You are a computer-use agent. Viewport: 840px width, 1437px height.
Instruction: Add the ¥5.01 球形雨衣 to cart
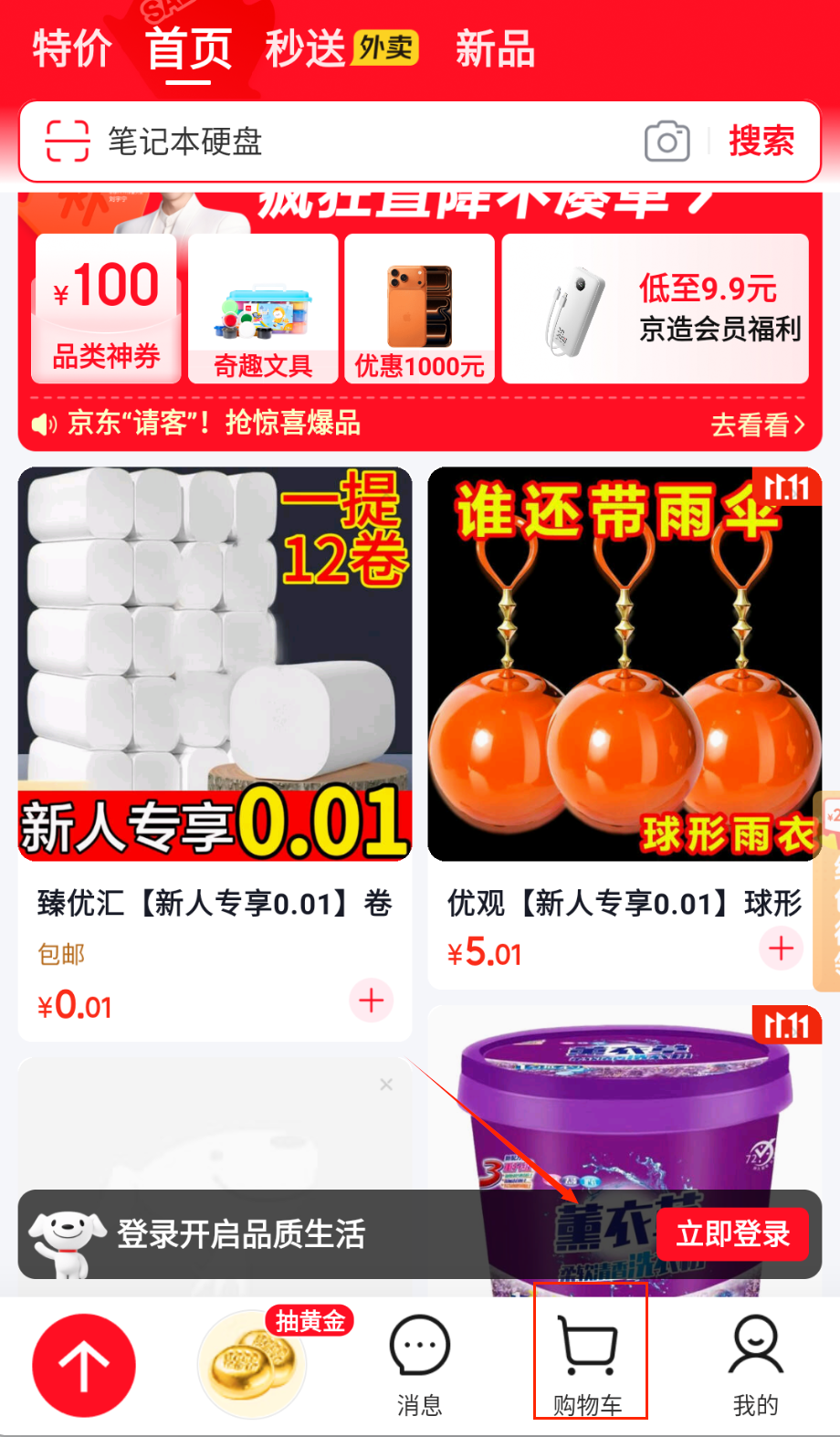[x=781, y=949]
